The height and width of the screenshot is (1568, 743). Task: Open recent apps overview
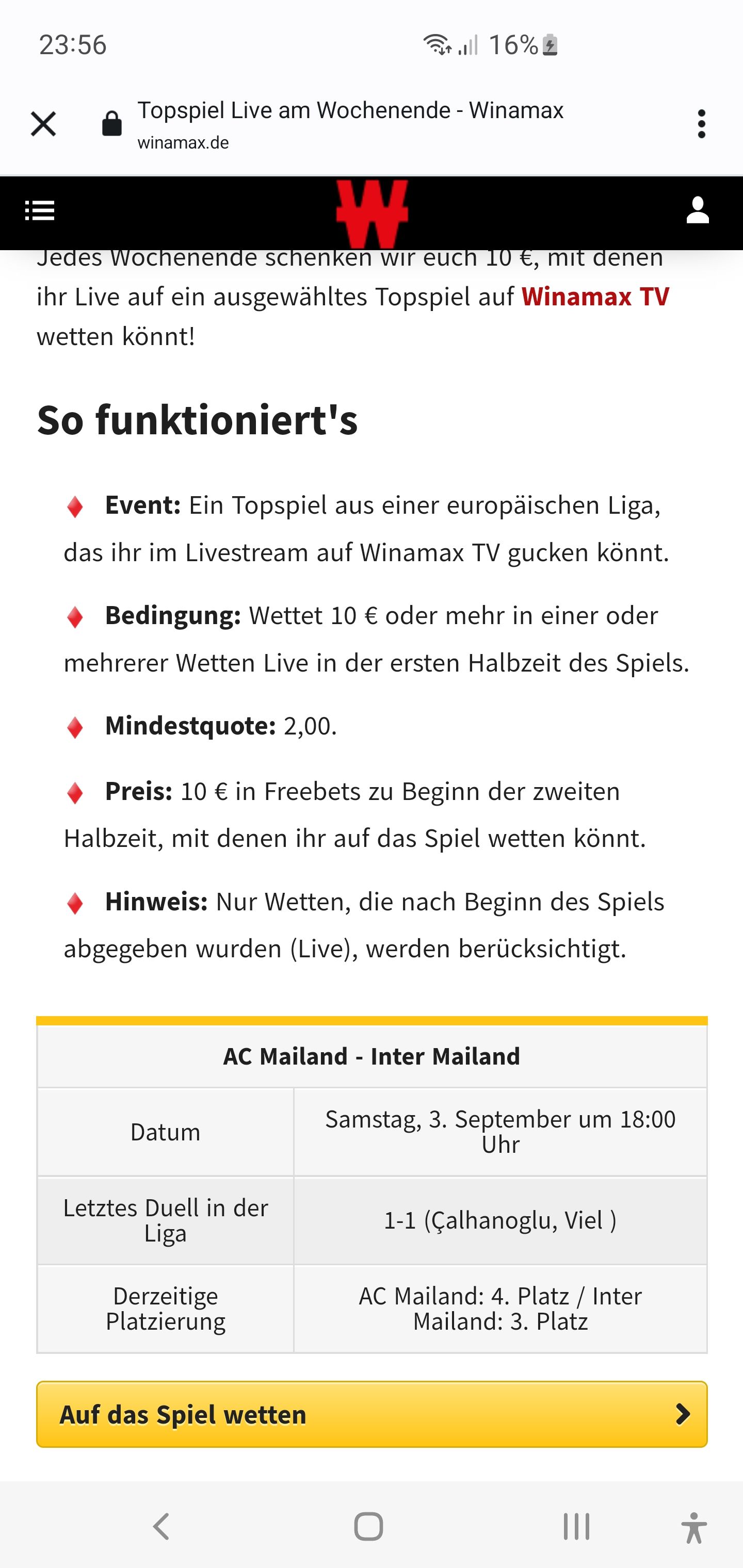(x=576, y=1526)
